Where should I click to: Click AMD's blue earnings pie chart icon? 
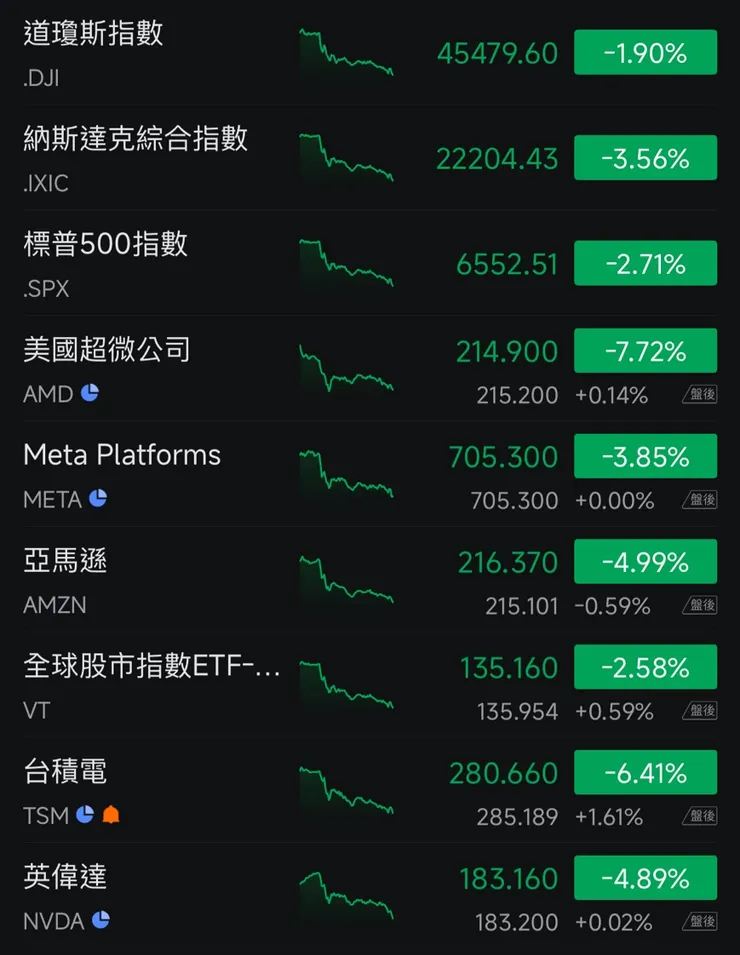(x=88, y=394)
